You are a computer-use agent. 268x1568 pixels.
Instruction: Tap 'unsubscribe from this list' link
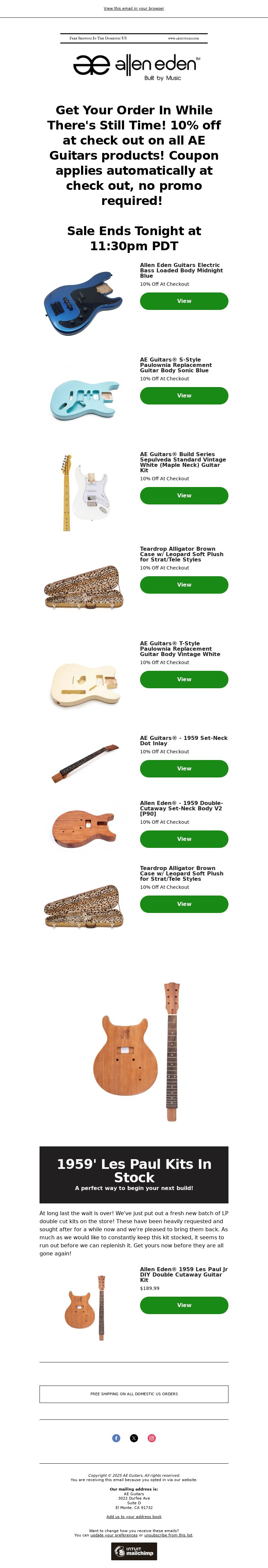(168, 1534)
